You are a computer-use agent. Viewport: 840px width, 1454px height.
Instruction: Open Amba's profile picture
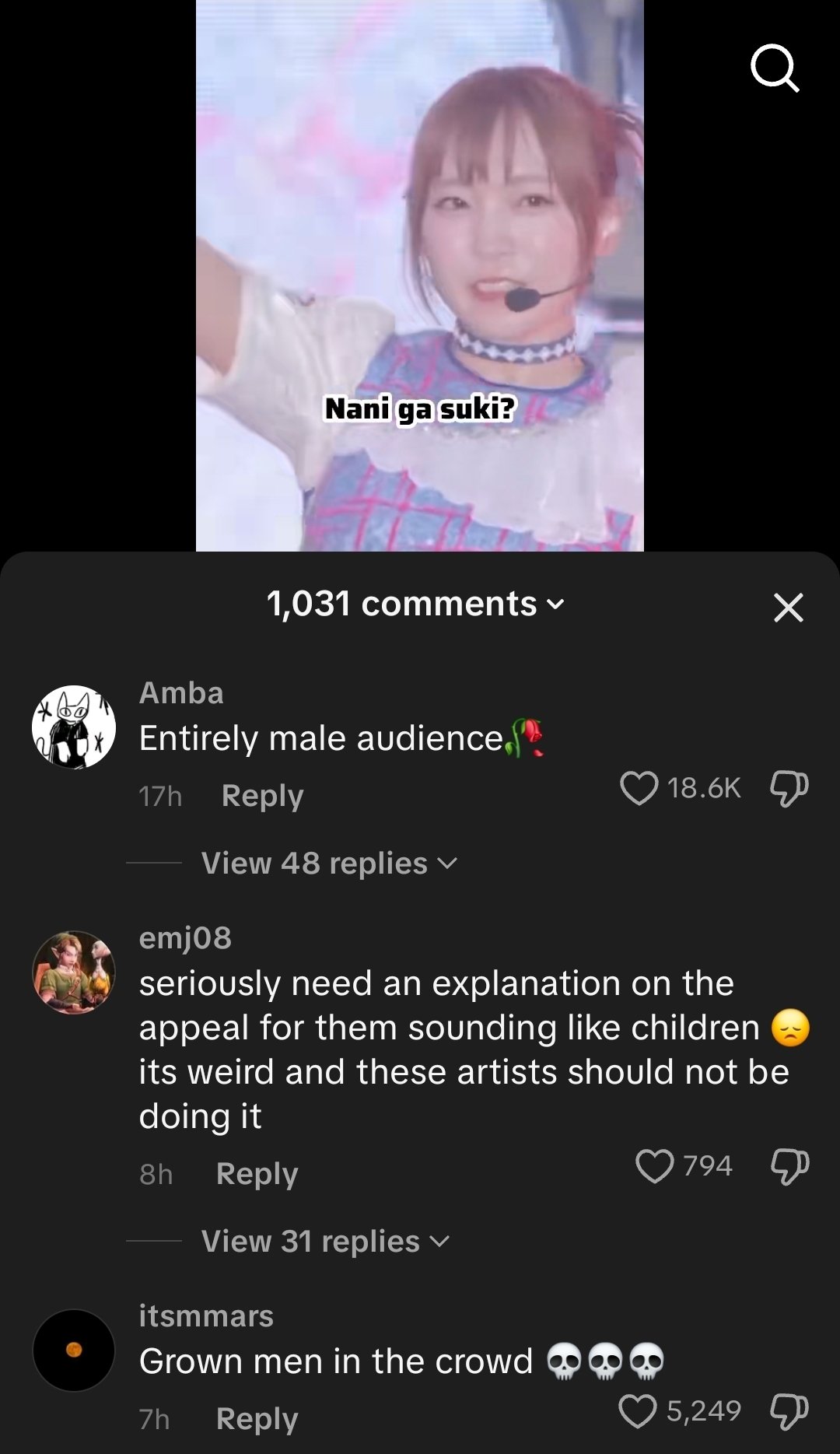click(x=74, y=727)
